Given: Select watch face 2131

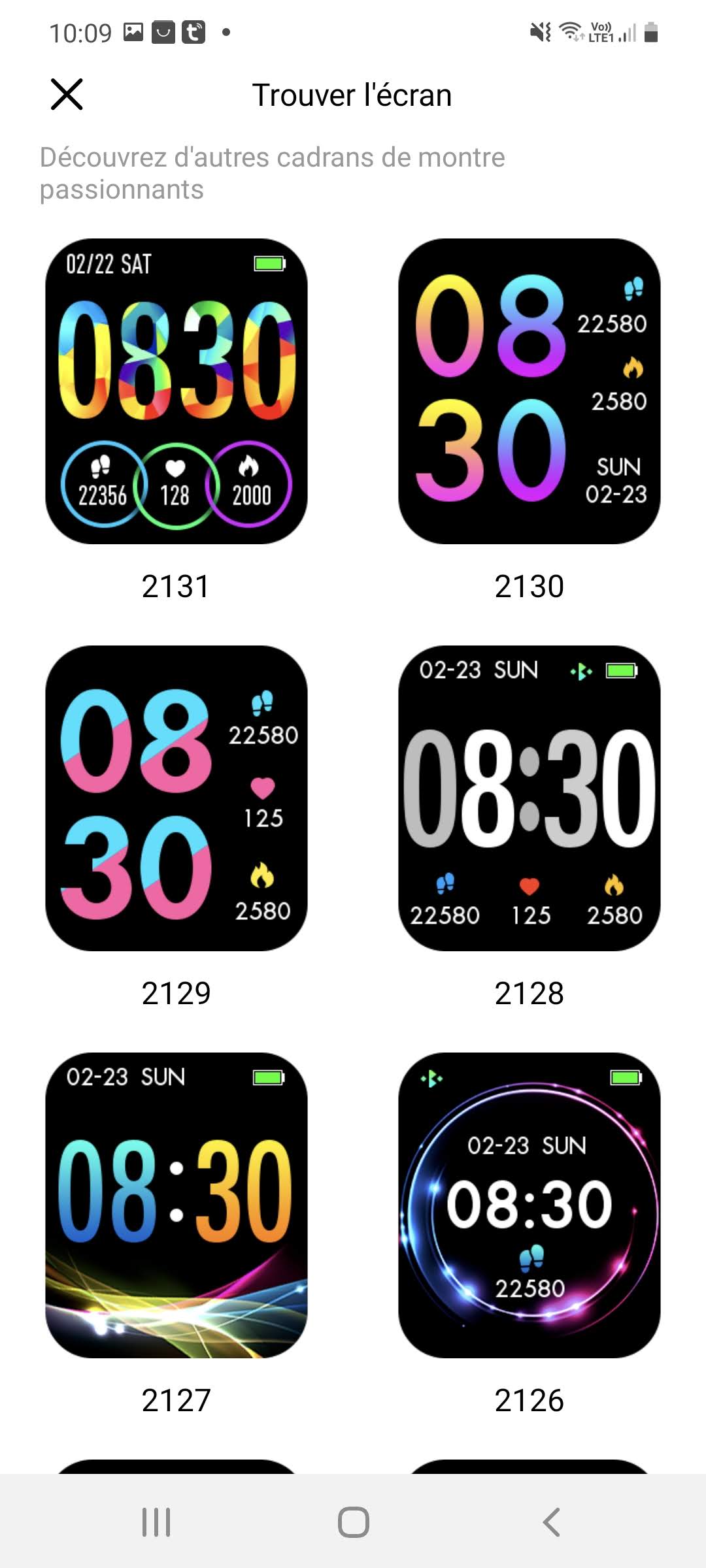Looking at the screenshot, I should tap(176, 391).
